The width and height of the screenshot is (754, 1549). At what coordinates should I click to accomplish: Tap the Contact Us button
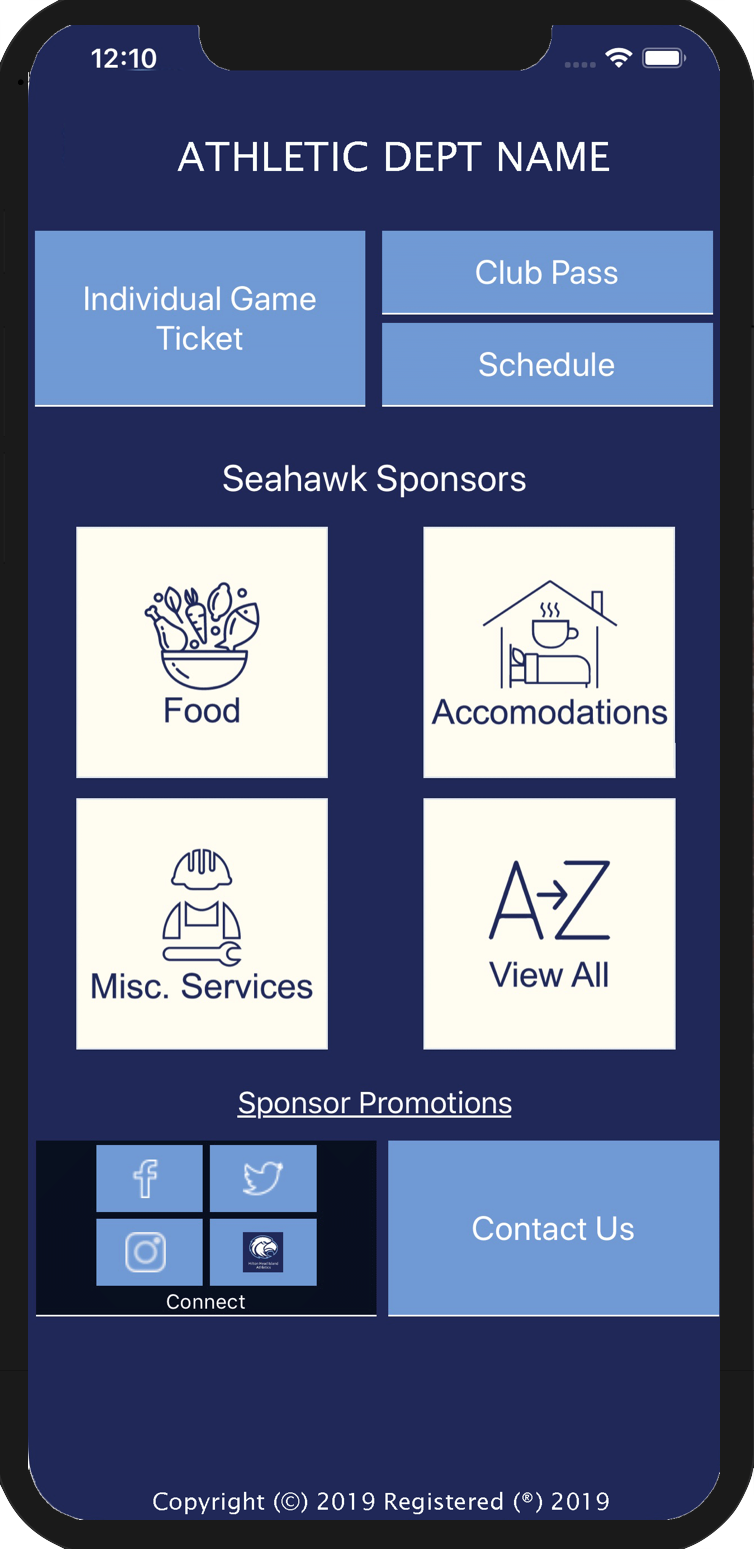tap(553, 1228)
